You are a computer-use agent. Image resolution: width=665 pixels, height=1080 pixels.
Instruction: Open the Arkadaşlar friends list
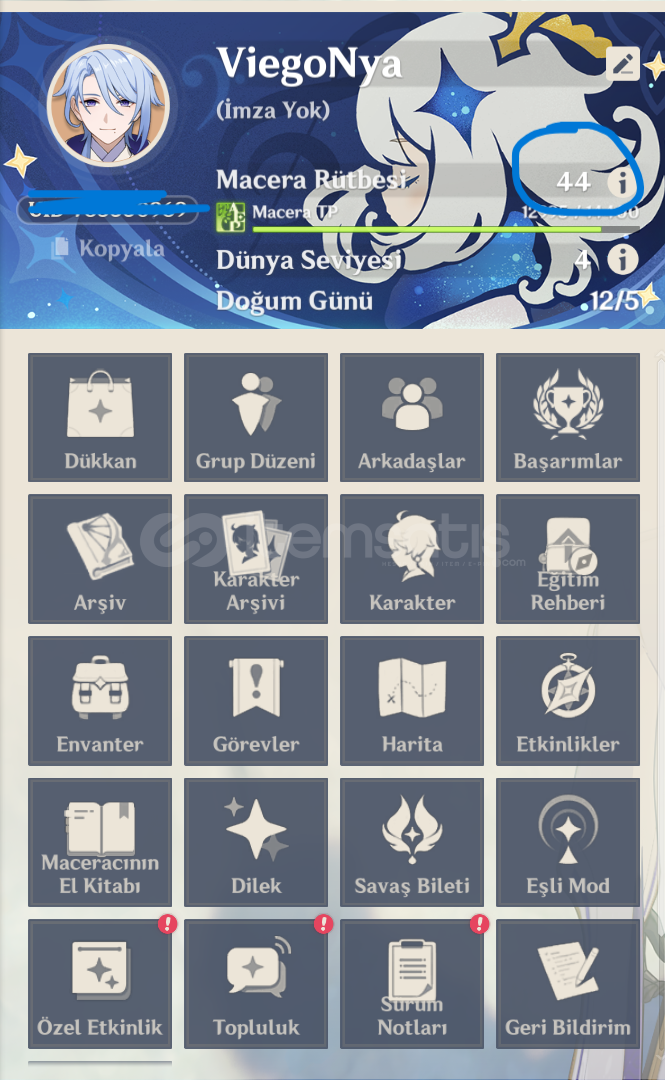click(412, 417)
